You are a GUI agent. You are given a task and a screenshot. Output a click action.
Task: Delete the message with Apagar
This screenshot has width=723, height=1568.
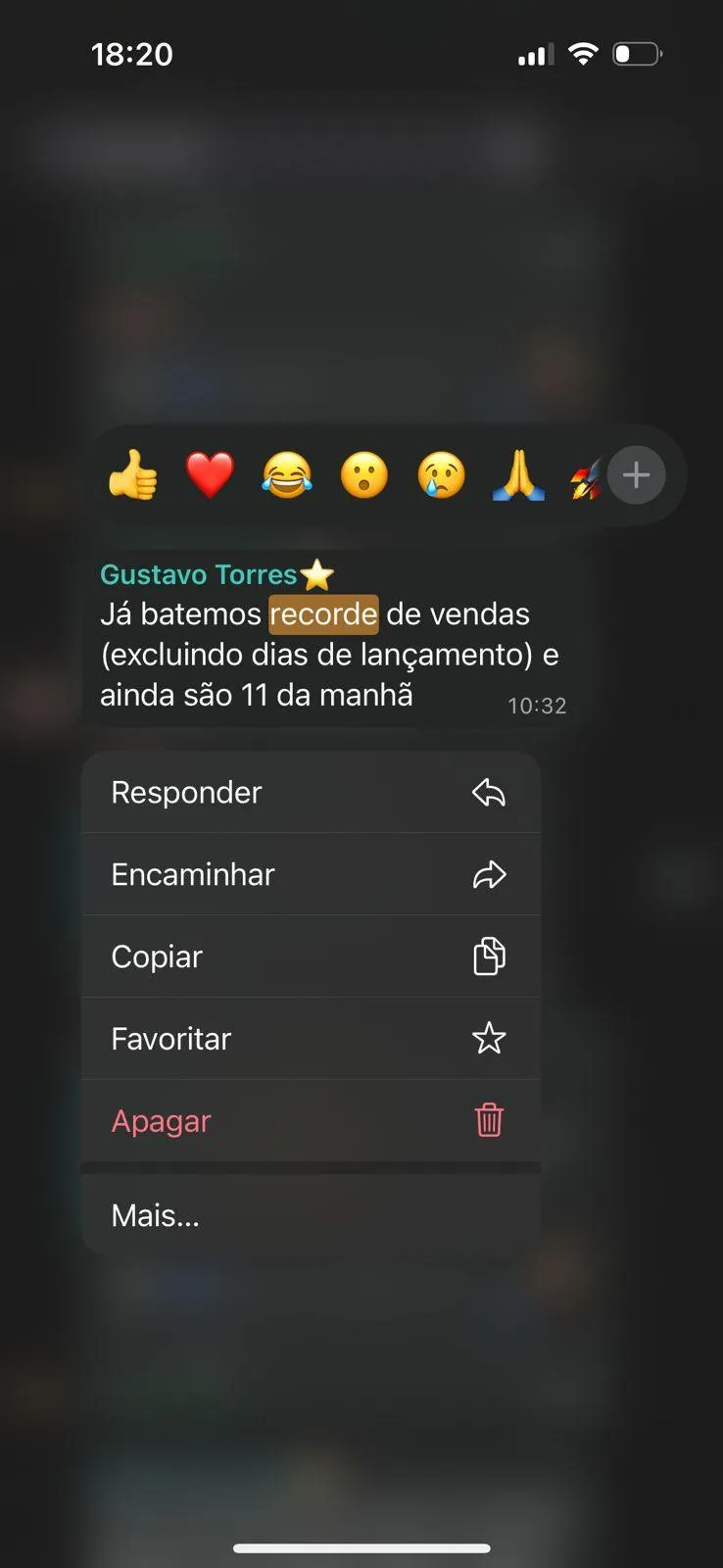tap(311, 1120)
